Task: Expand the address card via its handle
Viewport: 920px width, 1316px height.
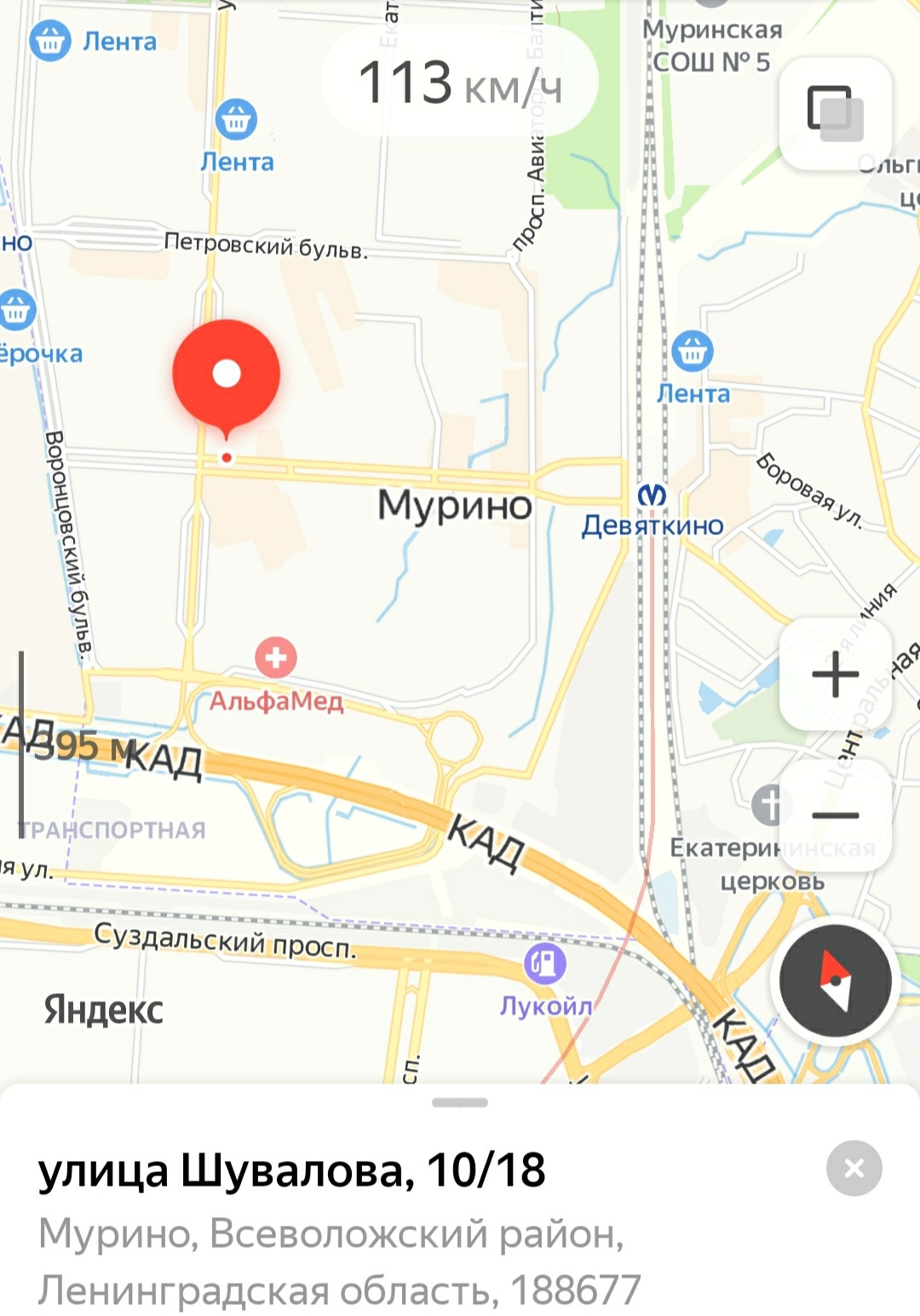Action: pos(460,1102)
